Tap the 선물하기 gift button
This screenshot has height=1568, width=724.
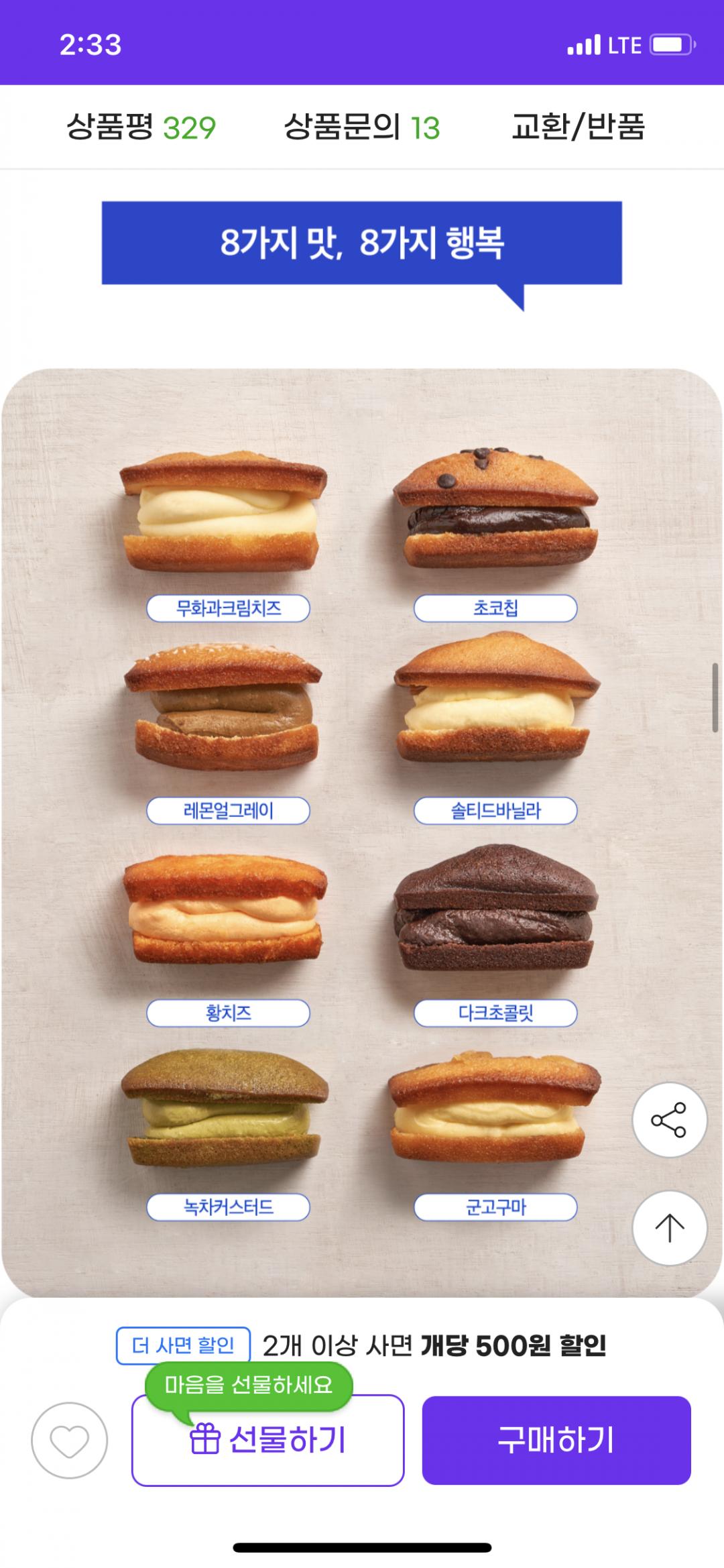click(x=268, y=1440)
